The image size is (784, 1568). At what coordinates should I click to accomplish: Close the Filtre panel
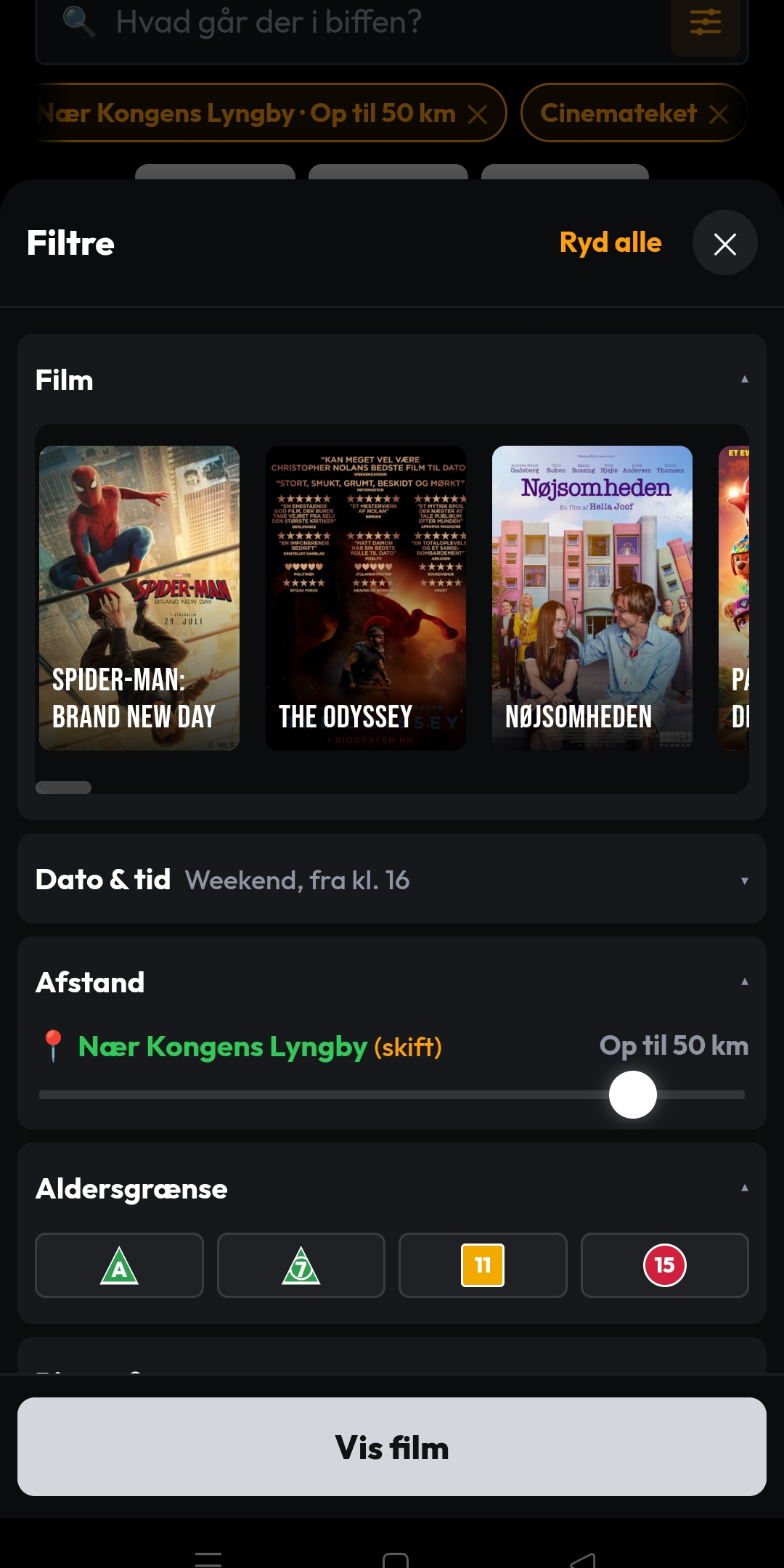[724, 243]
